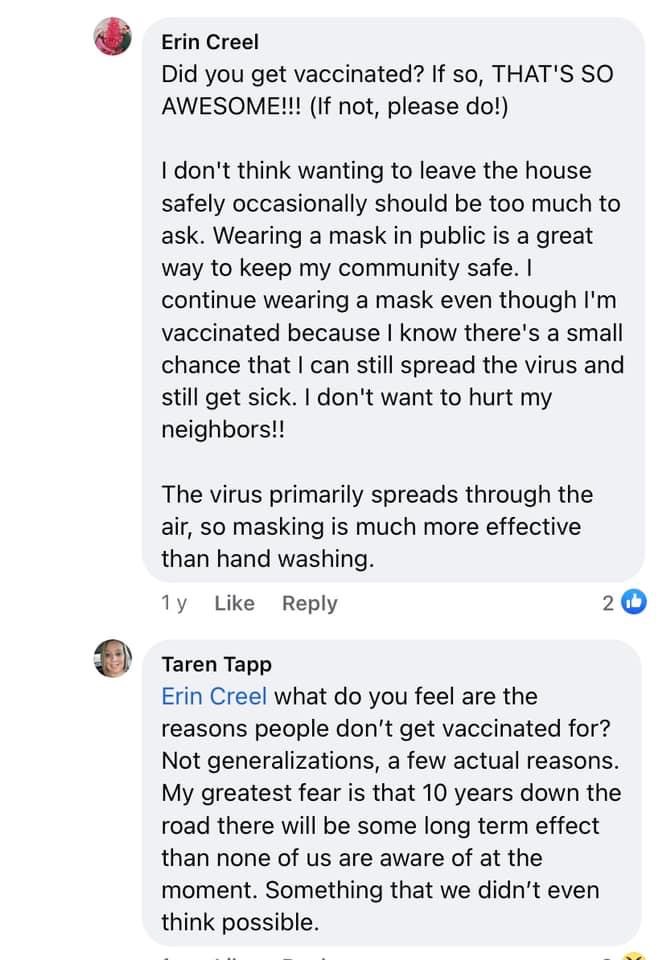Open Erin Creel's profile picture

pos(113,39)
